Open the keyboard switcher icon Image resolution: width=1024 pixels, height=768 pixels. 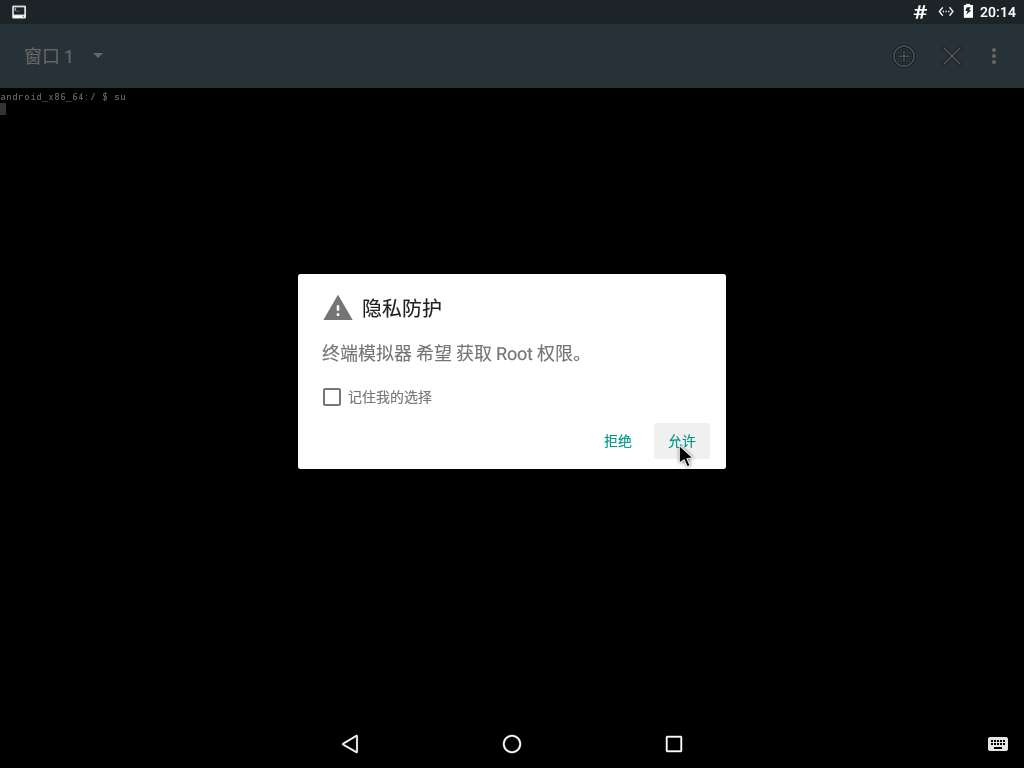997,743
